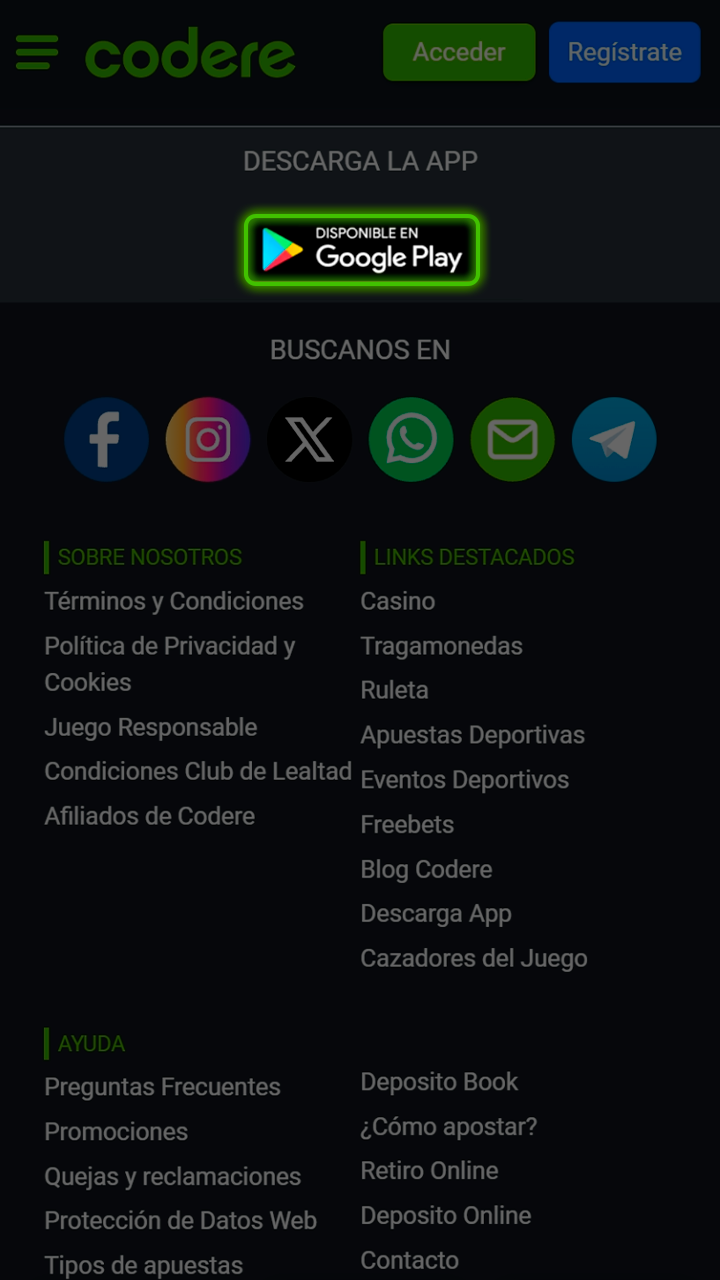
Task: Open the Blog Codere link
Action: [426, 869]
